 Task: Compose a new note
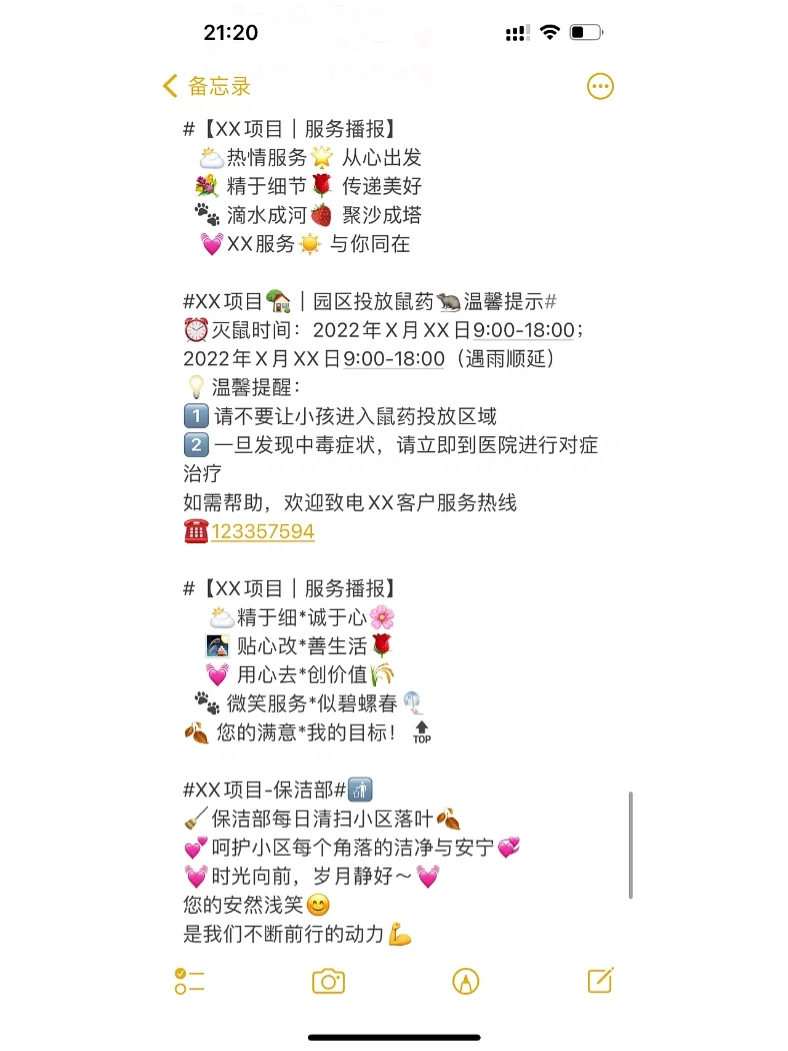[600, 980]
